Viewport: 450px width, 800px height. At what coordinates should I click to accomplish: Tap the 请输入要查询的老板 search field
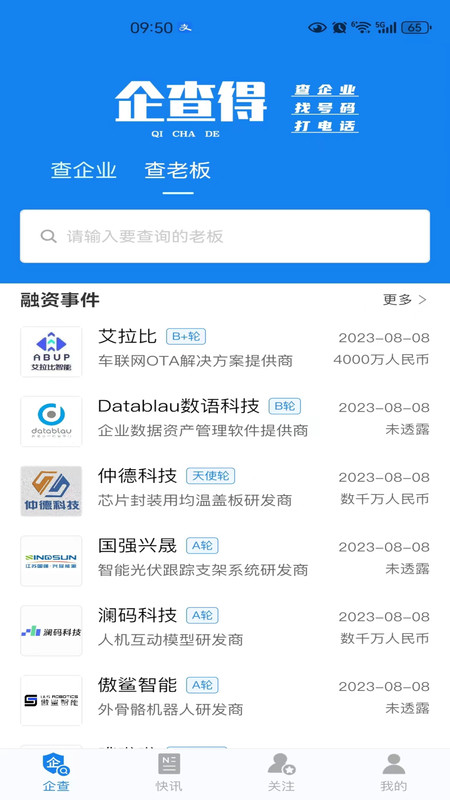tap(225, 236)
